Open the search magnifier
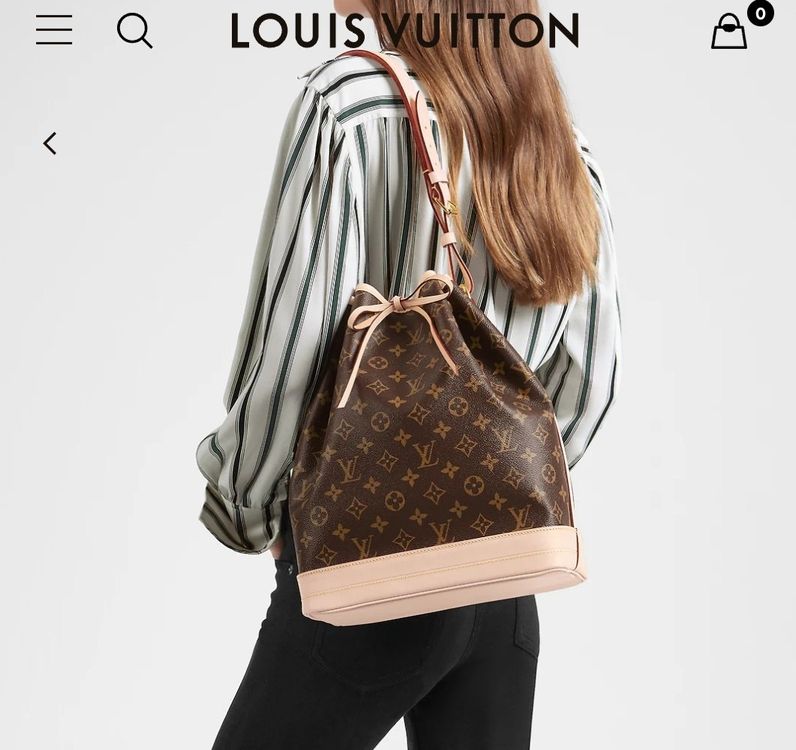Viewport: 796px width, 750px height. coord(134,31)
